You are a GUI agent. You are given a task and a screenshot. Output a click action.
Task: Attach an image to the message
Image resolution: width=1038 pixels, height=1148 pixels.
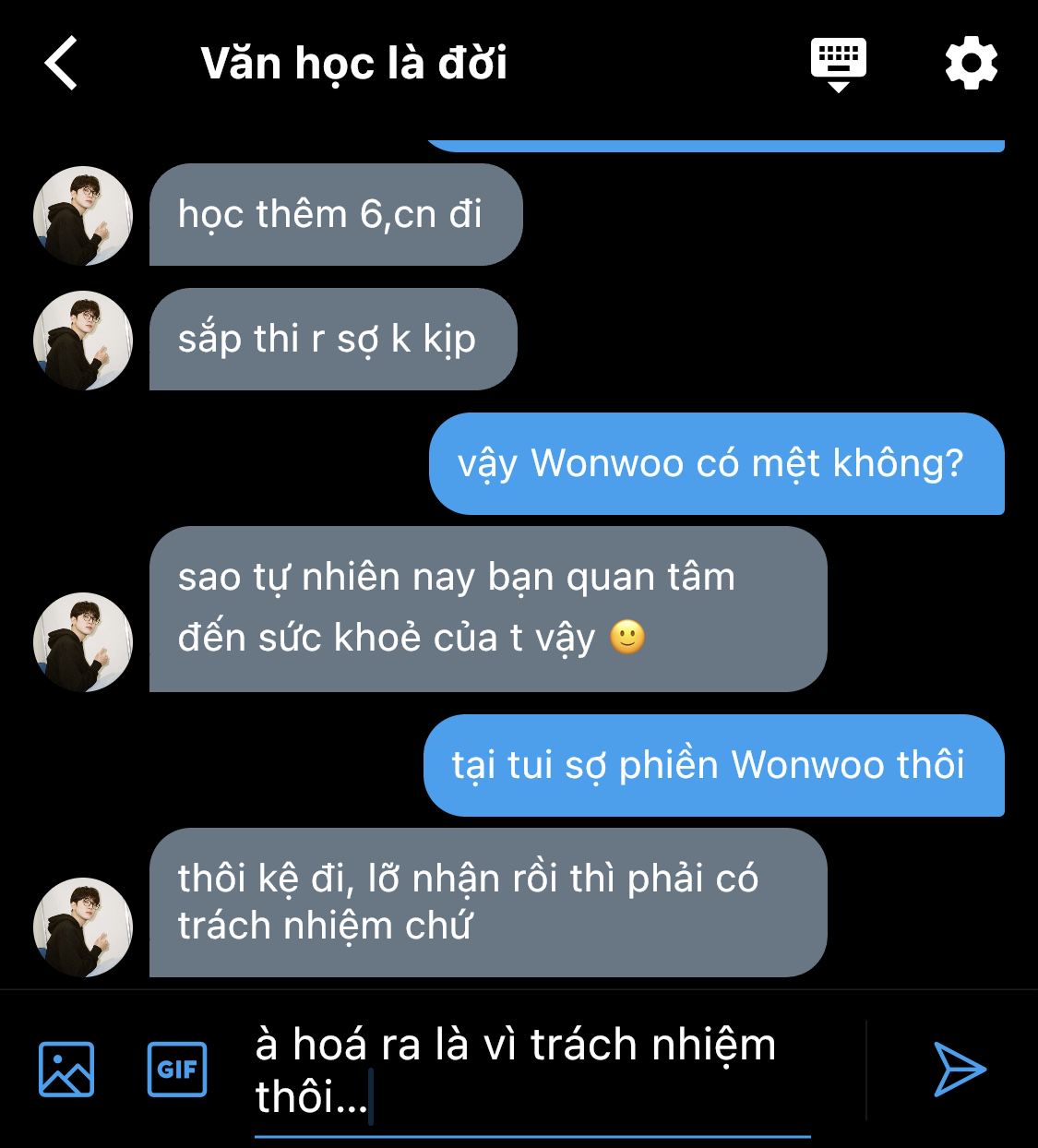[66, 1070]
